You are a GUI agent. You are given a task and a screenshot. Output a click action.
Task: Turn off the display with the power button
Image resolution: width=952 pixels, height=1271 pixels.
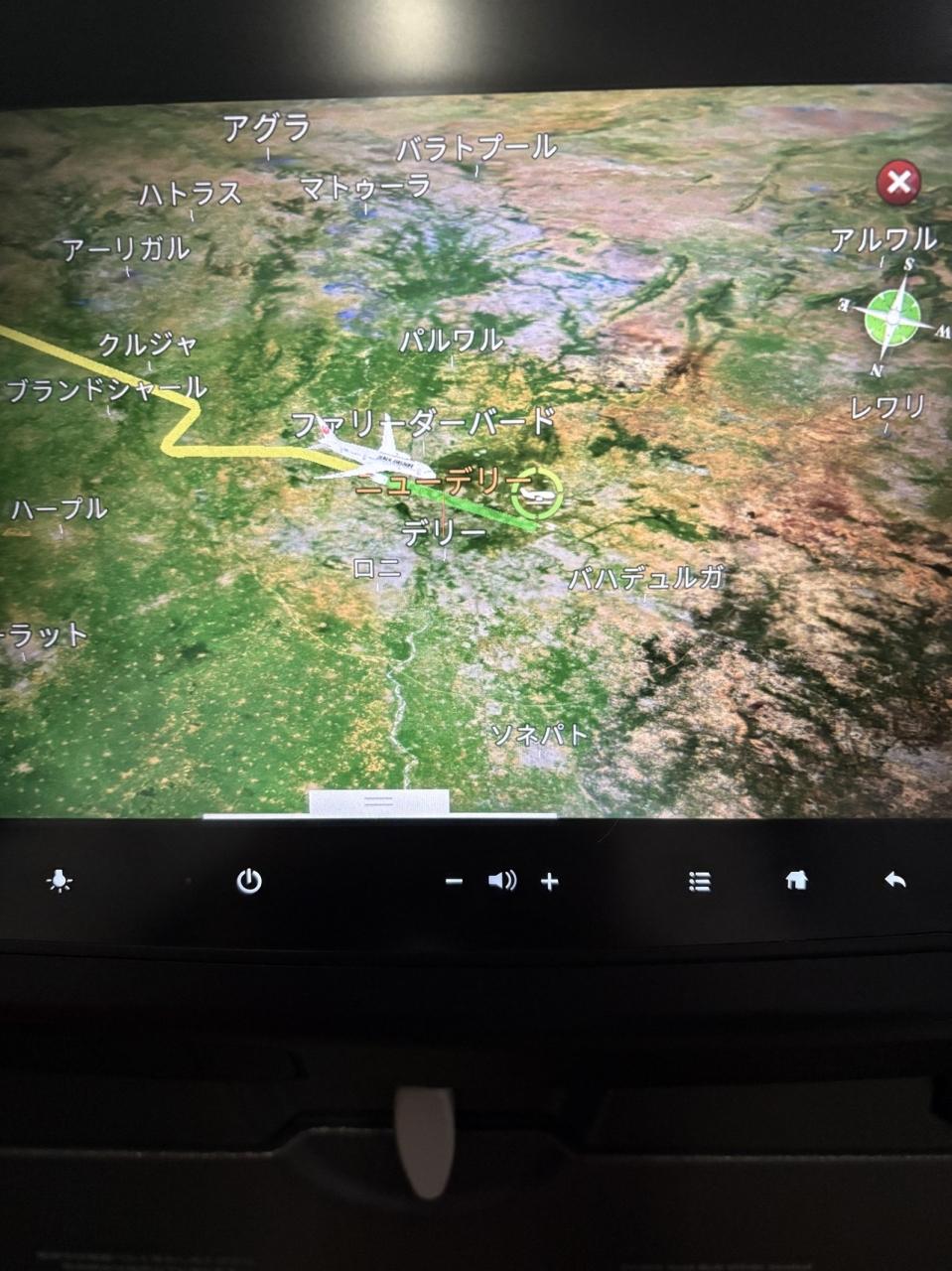pyautogui.click(x=249, y=881)
